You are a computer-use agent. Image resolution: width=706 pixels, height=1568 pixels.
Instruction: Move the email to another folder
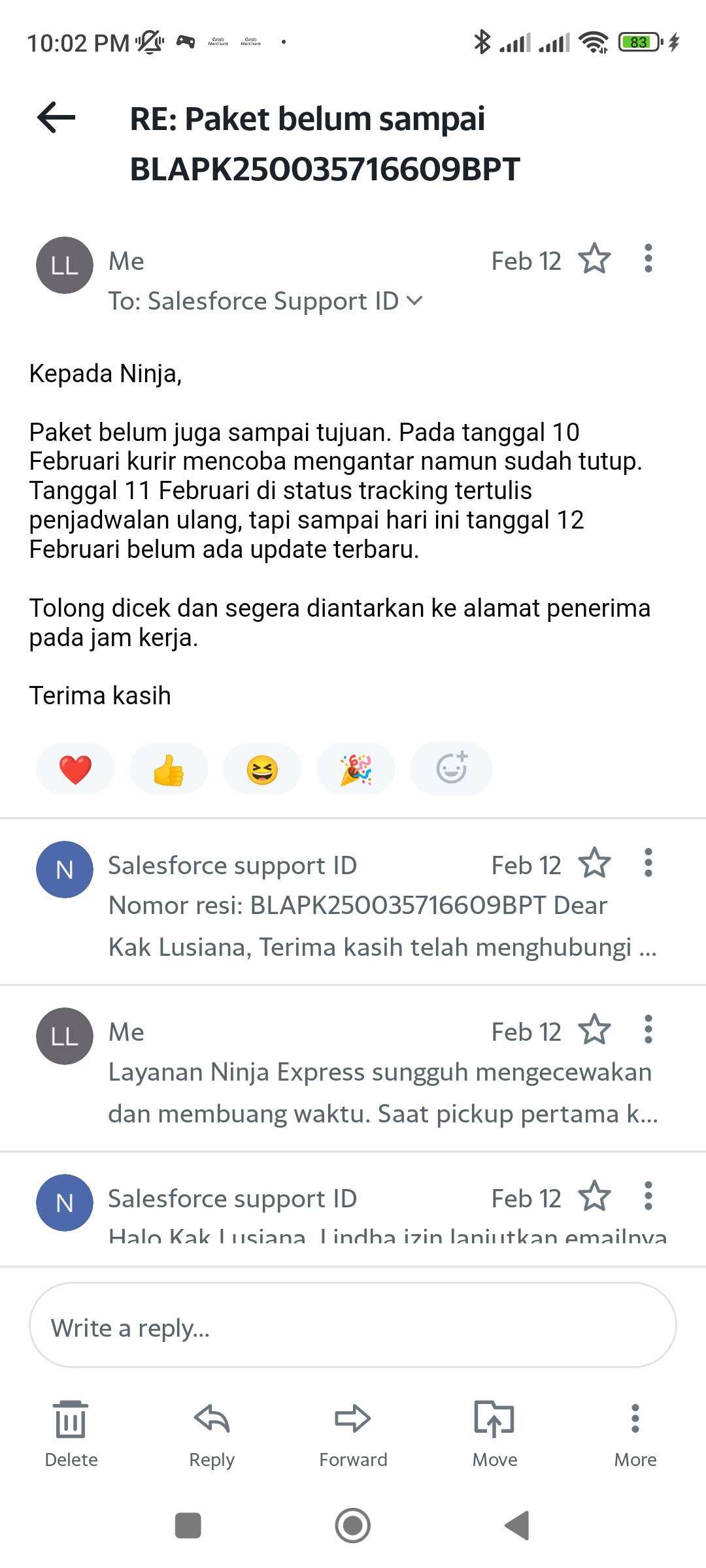[495, 1434]
